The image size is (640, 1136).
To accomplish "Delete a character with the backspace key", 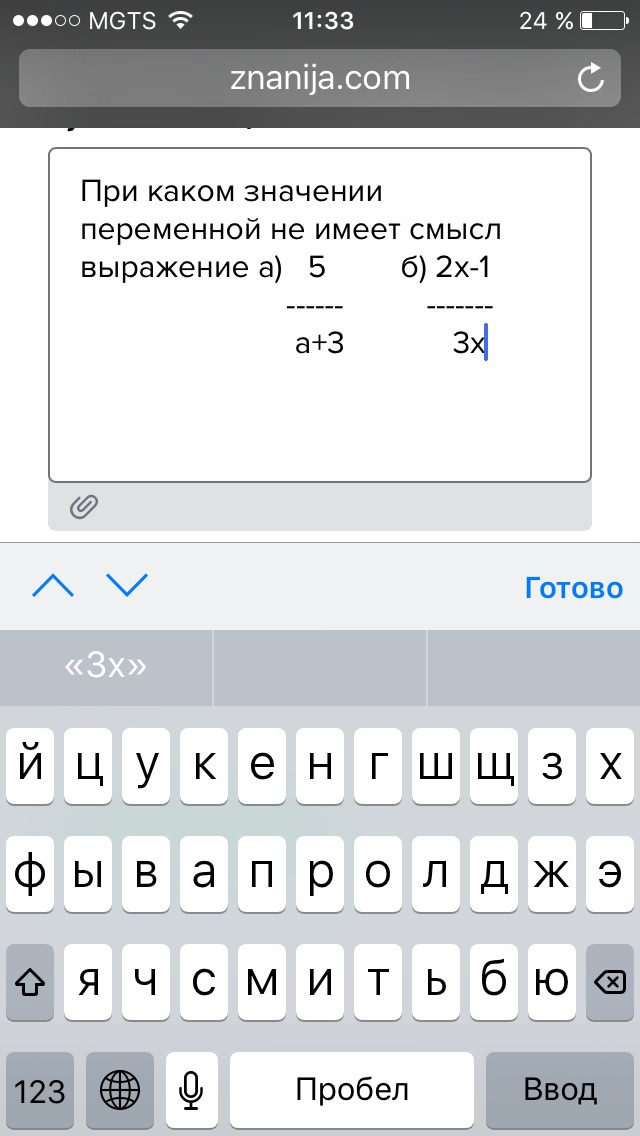I will point(610,982).
